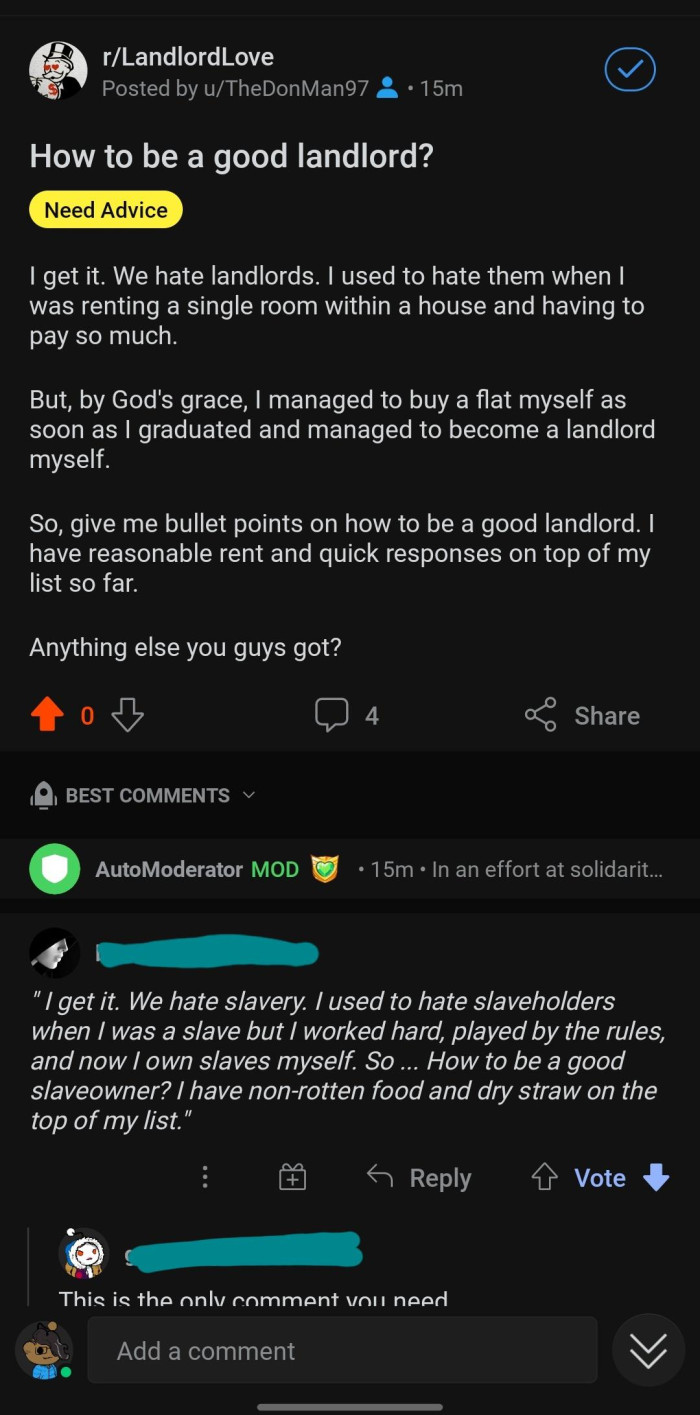The image size is (700, 1415).
Task: Downvote the slavery comment
Action: (x=656, y=1178)
